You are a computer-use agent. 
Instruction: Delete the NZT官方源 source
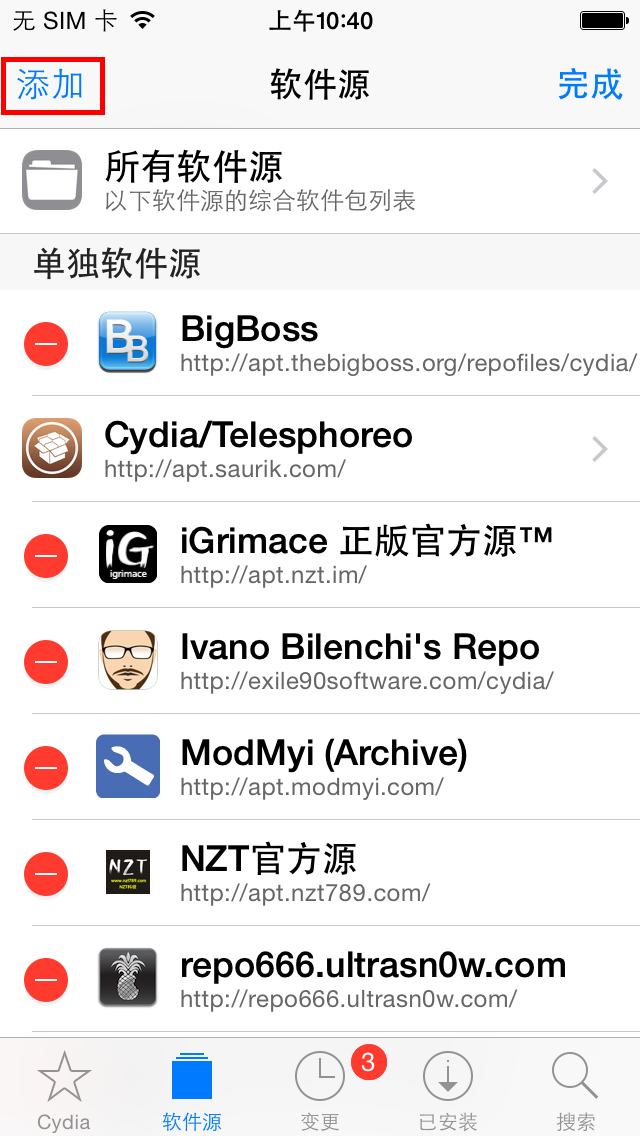[45, 873]
